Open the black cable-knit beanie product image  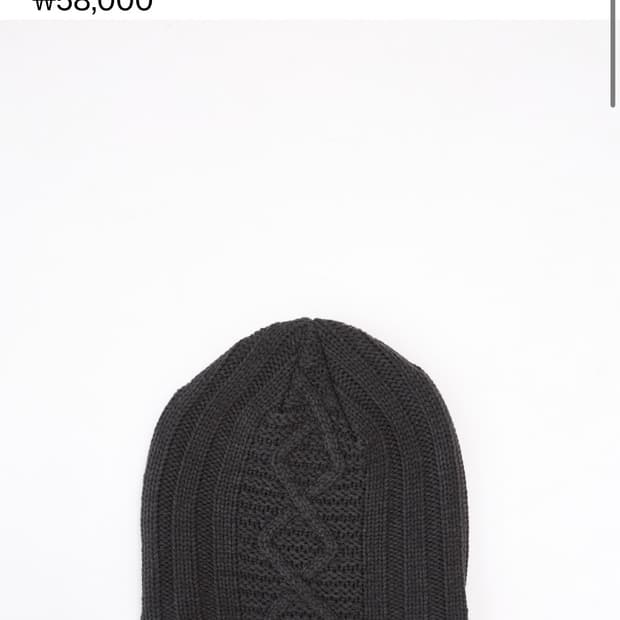click(304, 470)
